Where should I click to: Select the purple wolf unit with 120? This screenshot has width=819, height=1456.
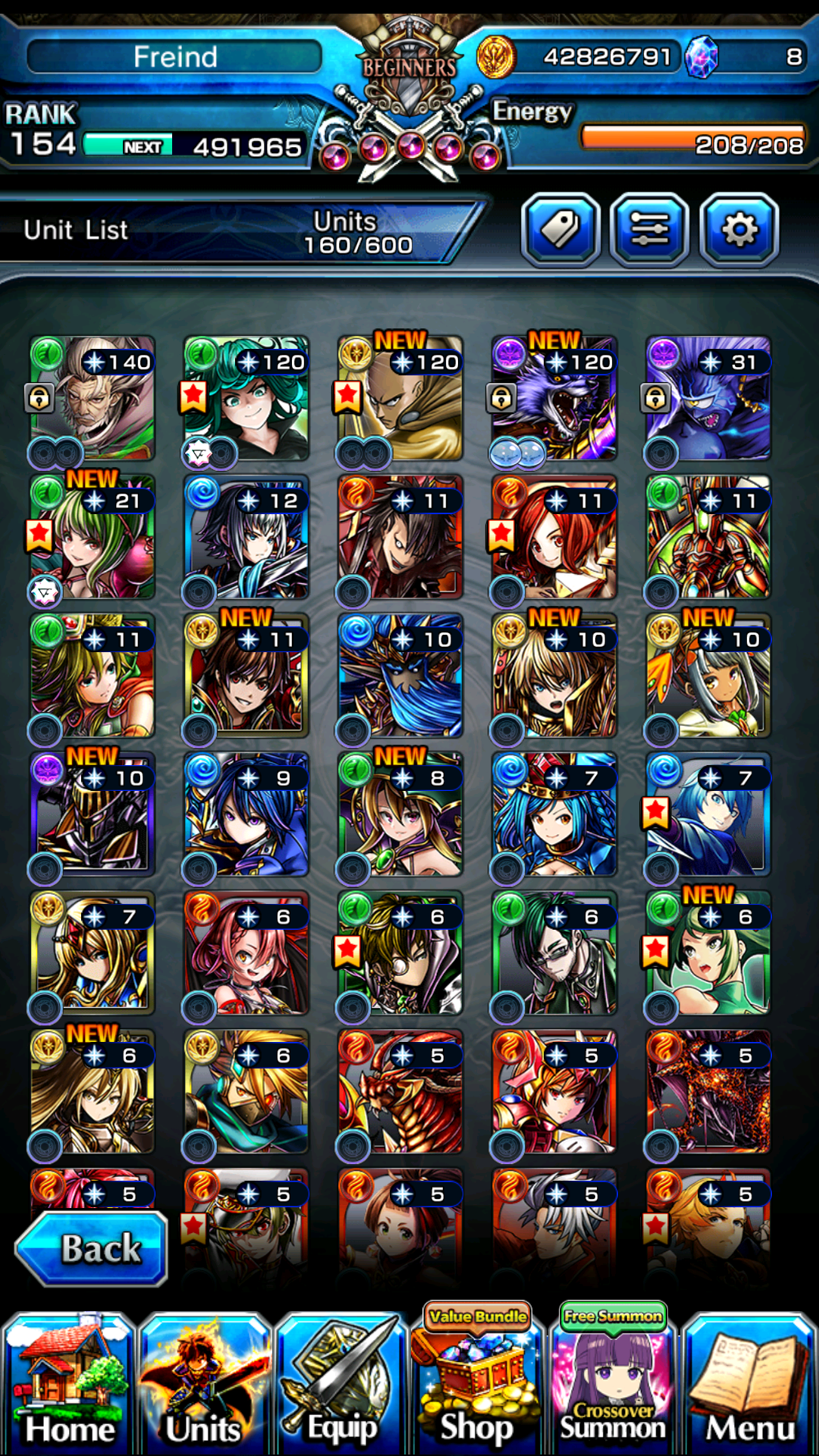tap(554, 400)
